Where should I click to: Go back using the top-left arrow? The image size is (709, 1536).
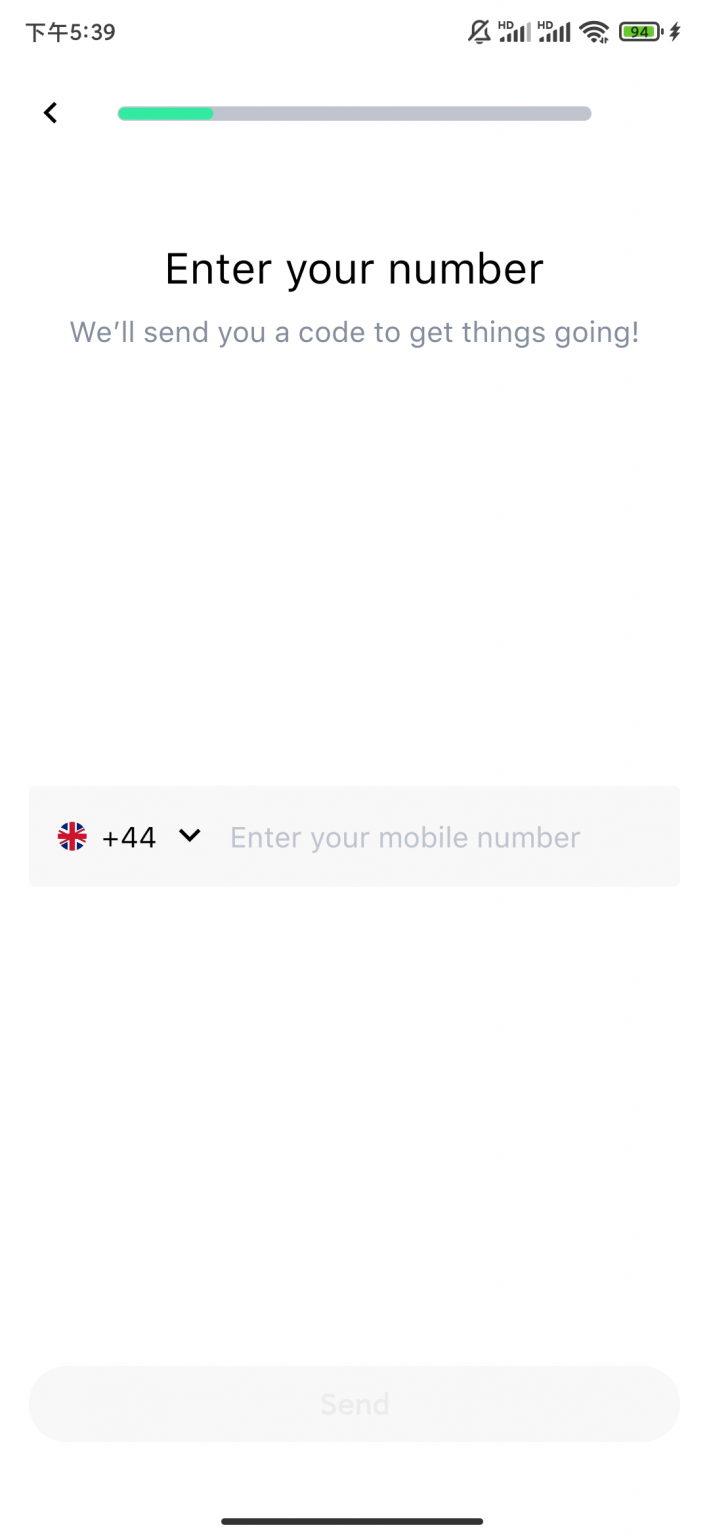[50, 113]
